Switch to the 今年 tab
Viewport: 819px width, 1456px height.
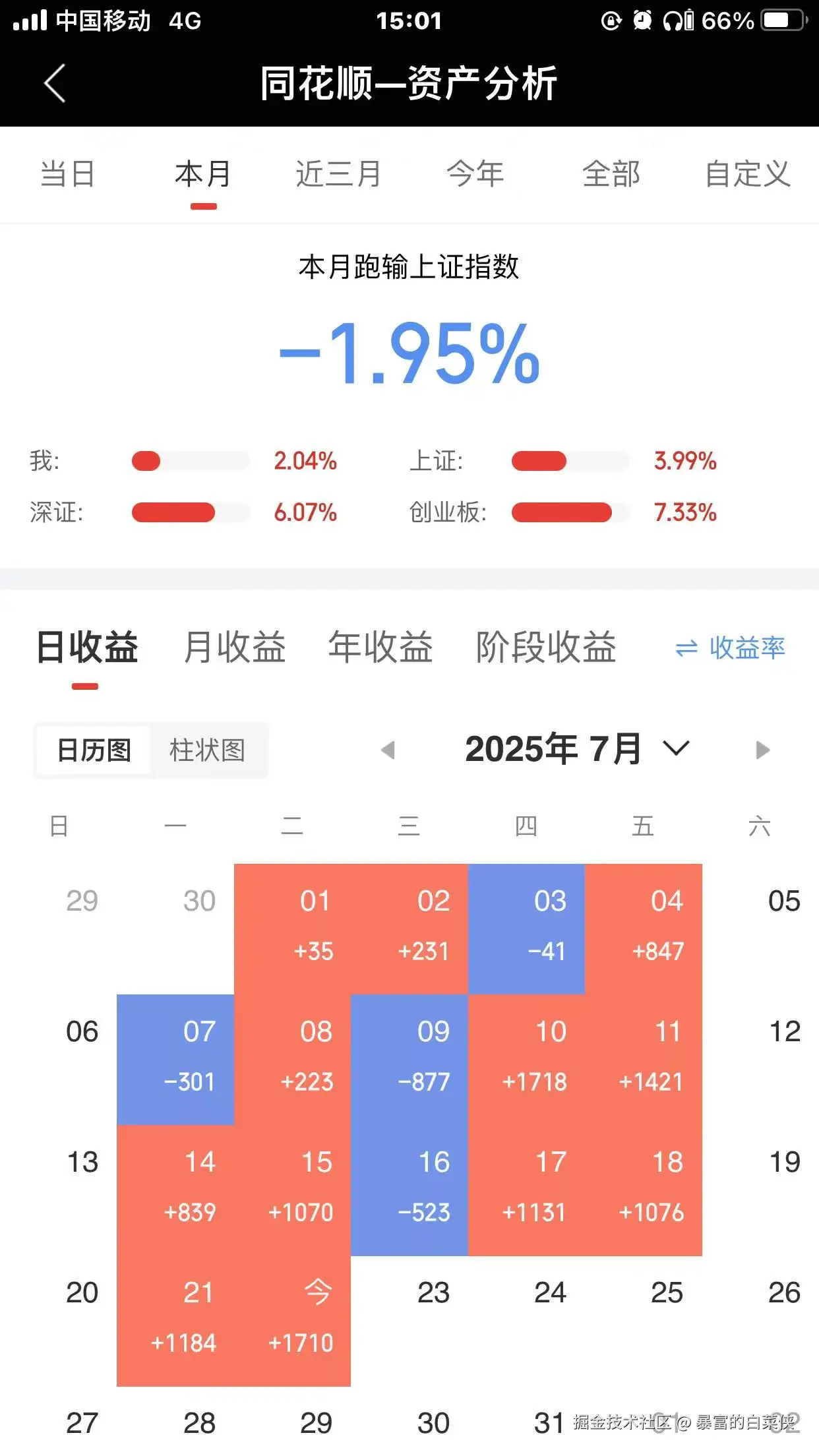pos(475,175)
